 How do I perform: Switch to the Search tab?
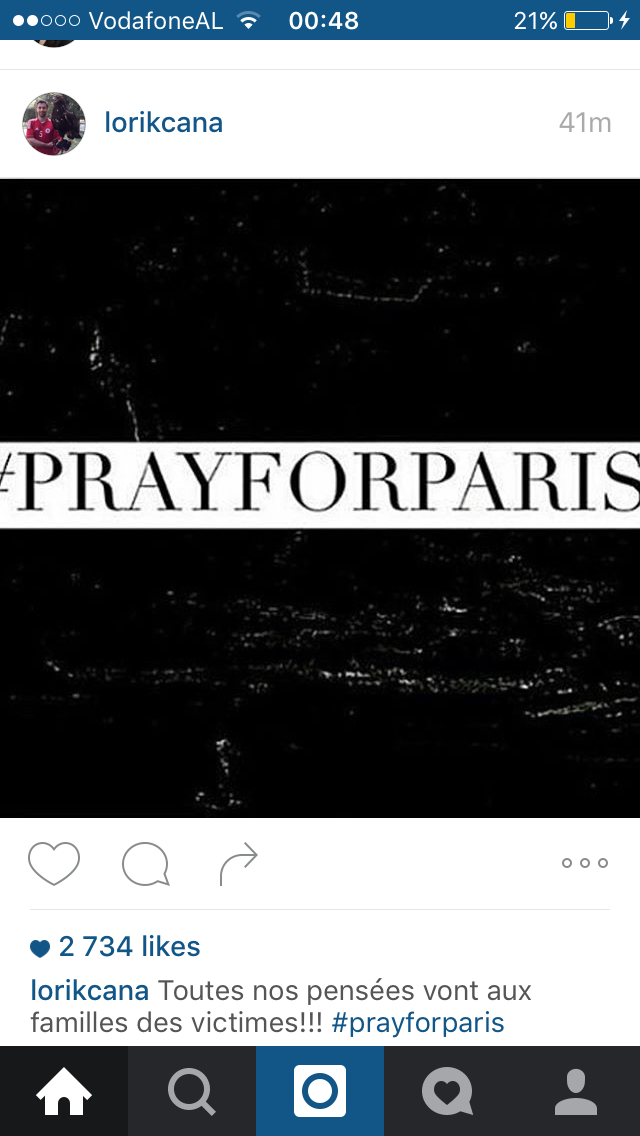click(x=192, y=1091)
